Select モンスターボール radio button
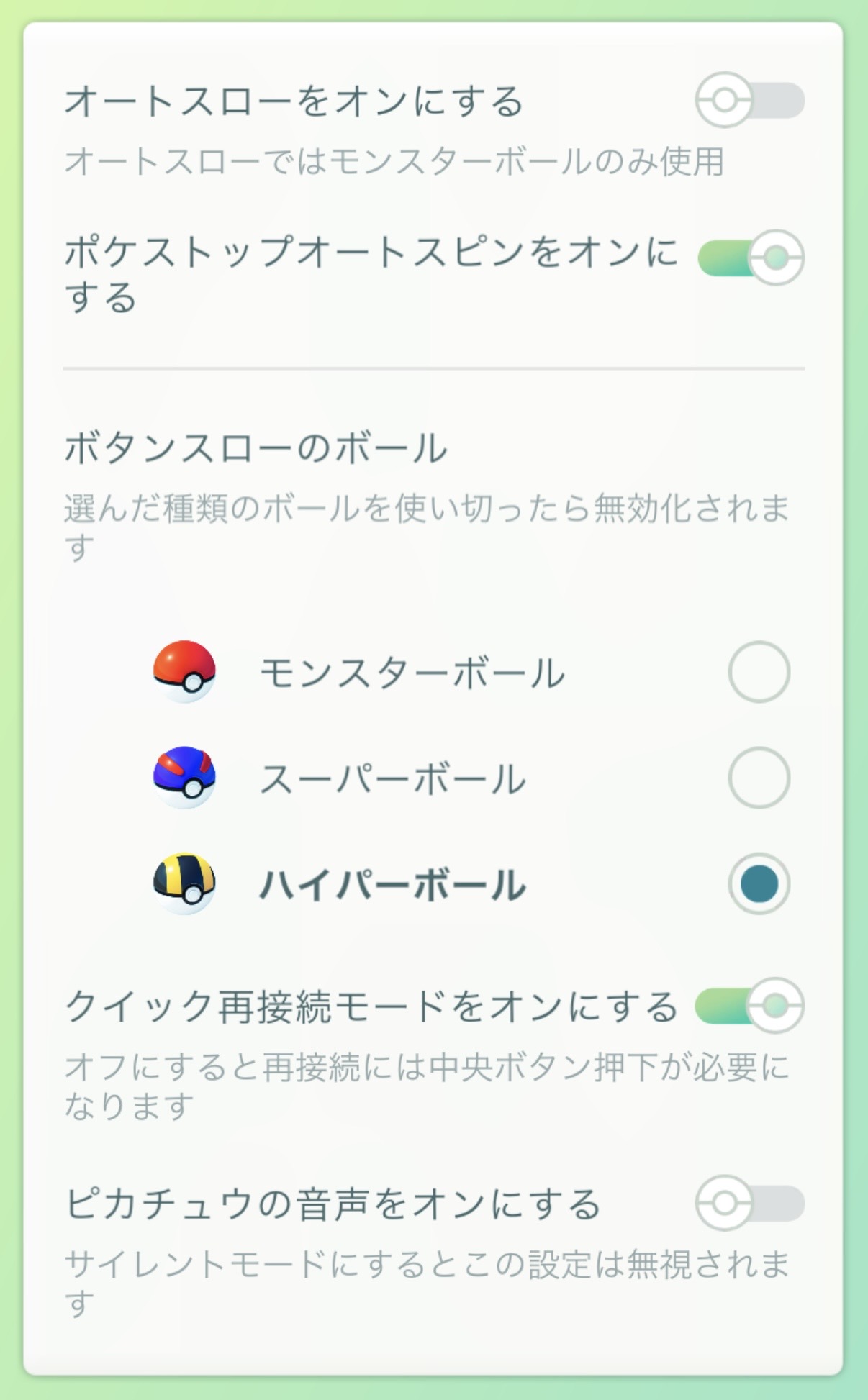Screen dimensions: 868x1400 coord(759,672)
